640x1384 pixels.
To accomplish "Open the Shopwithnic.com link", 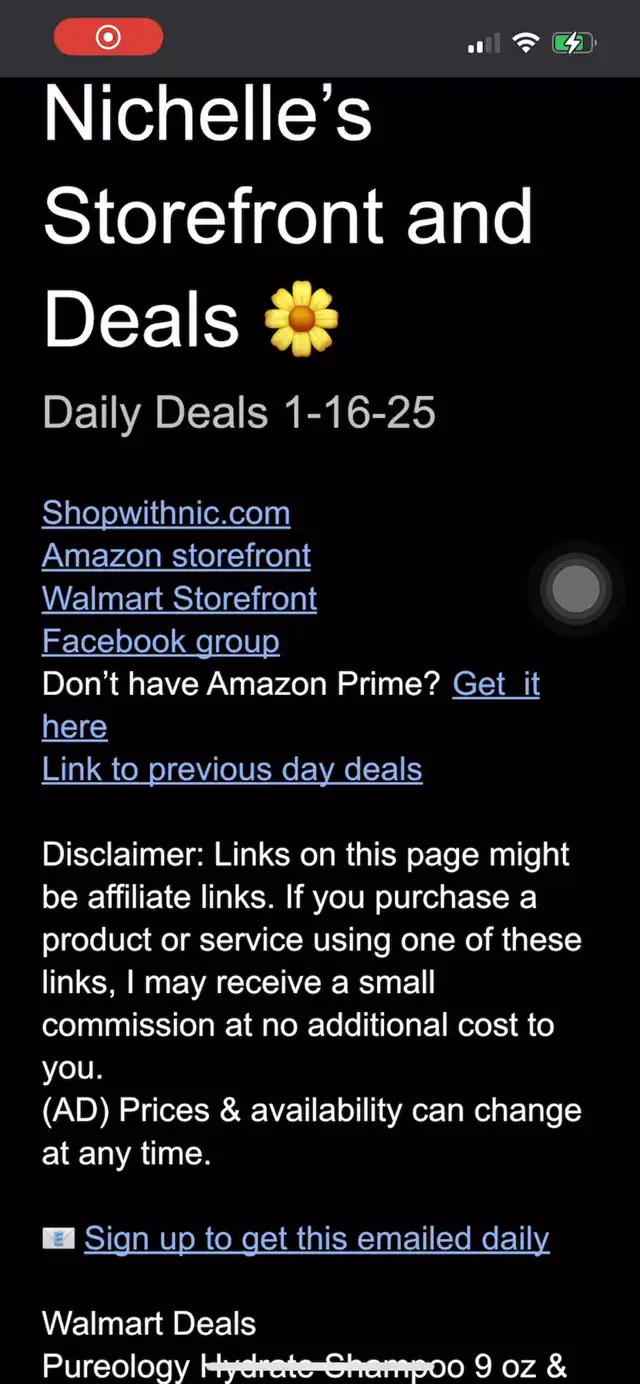I will [166, 513].
